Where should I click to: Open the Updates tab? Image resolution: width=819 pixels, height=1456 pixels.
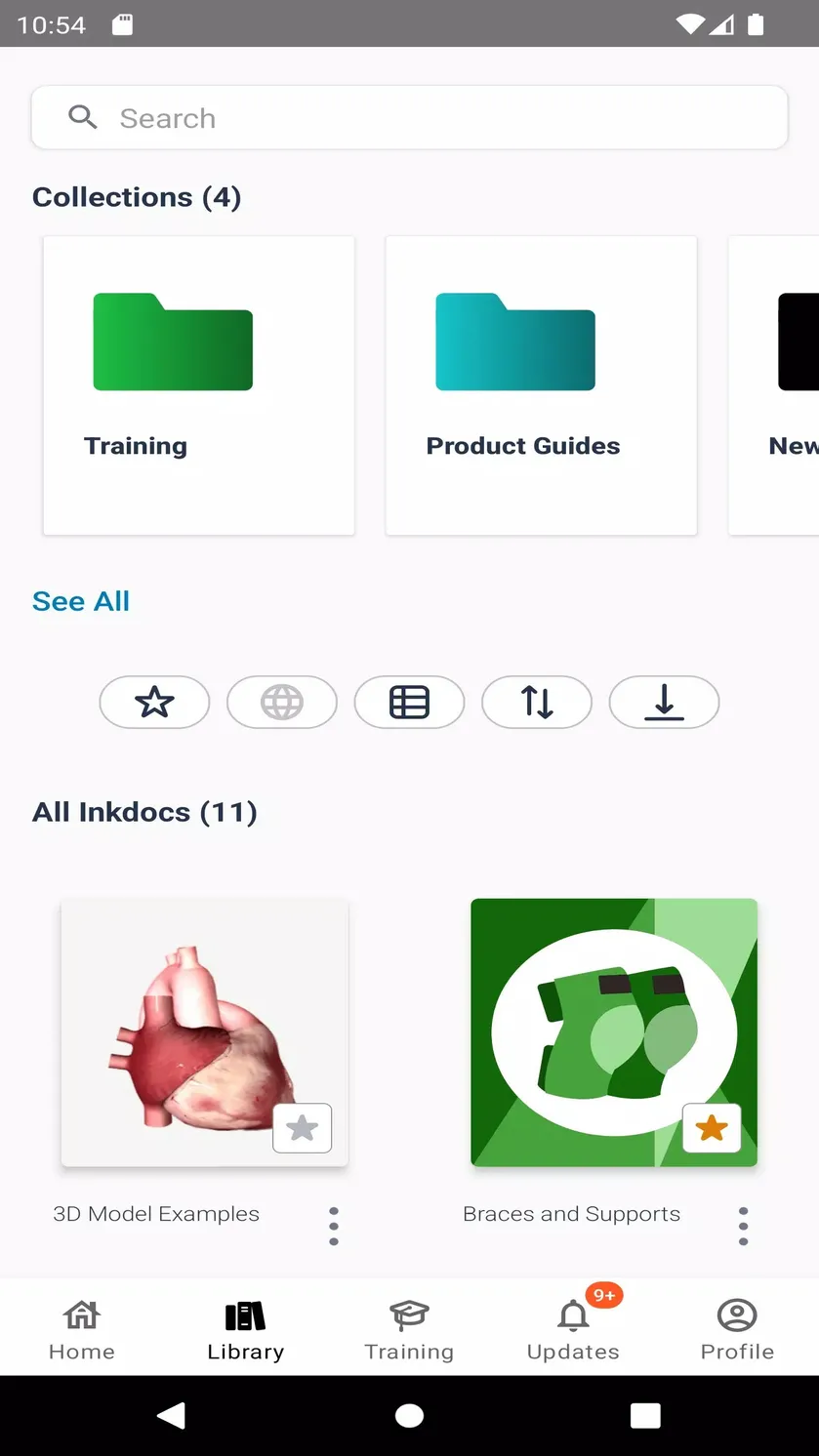(x=573, y=1329)
